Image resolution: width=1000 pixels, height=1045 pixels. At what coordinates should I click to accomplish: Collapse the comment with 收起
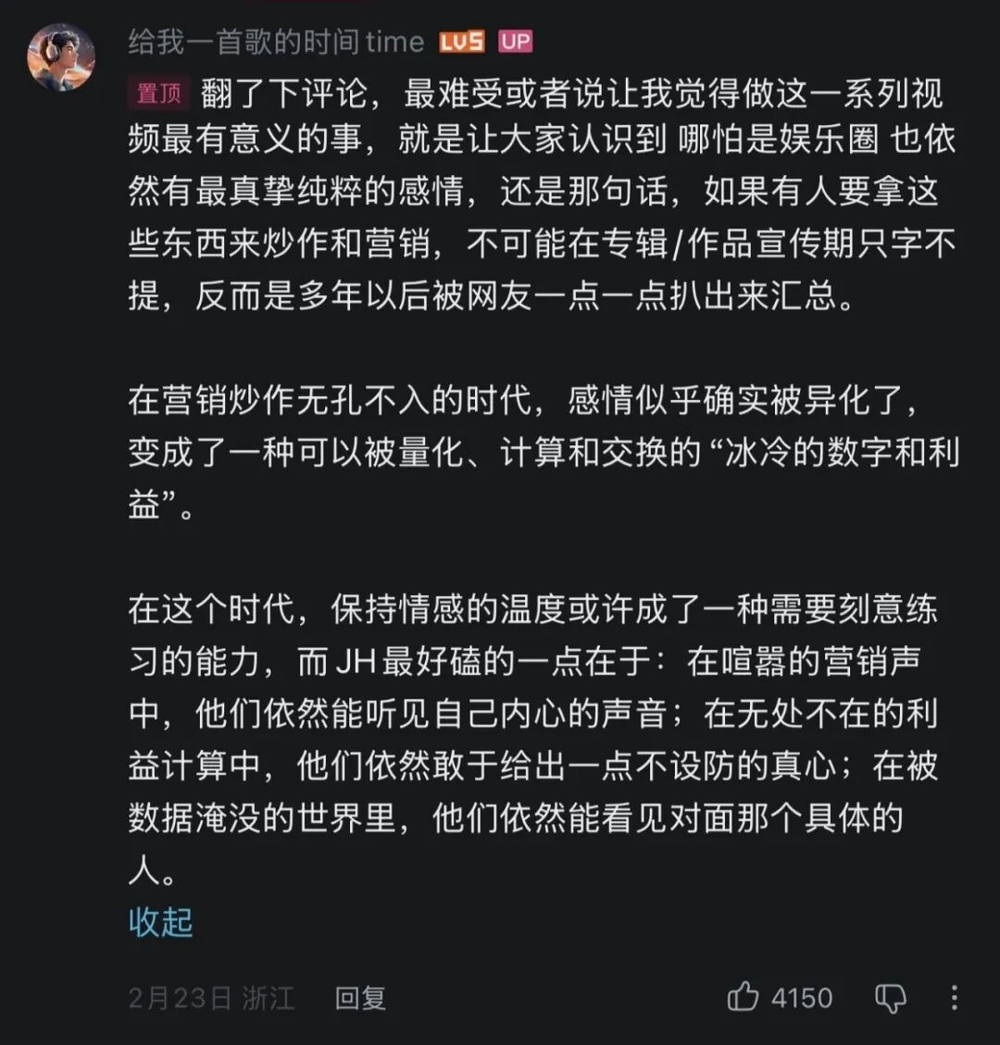pos(160,922)
